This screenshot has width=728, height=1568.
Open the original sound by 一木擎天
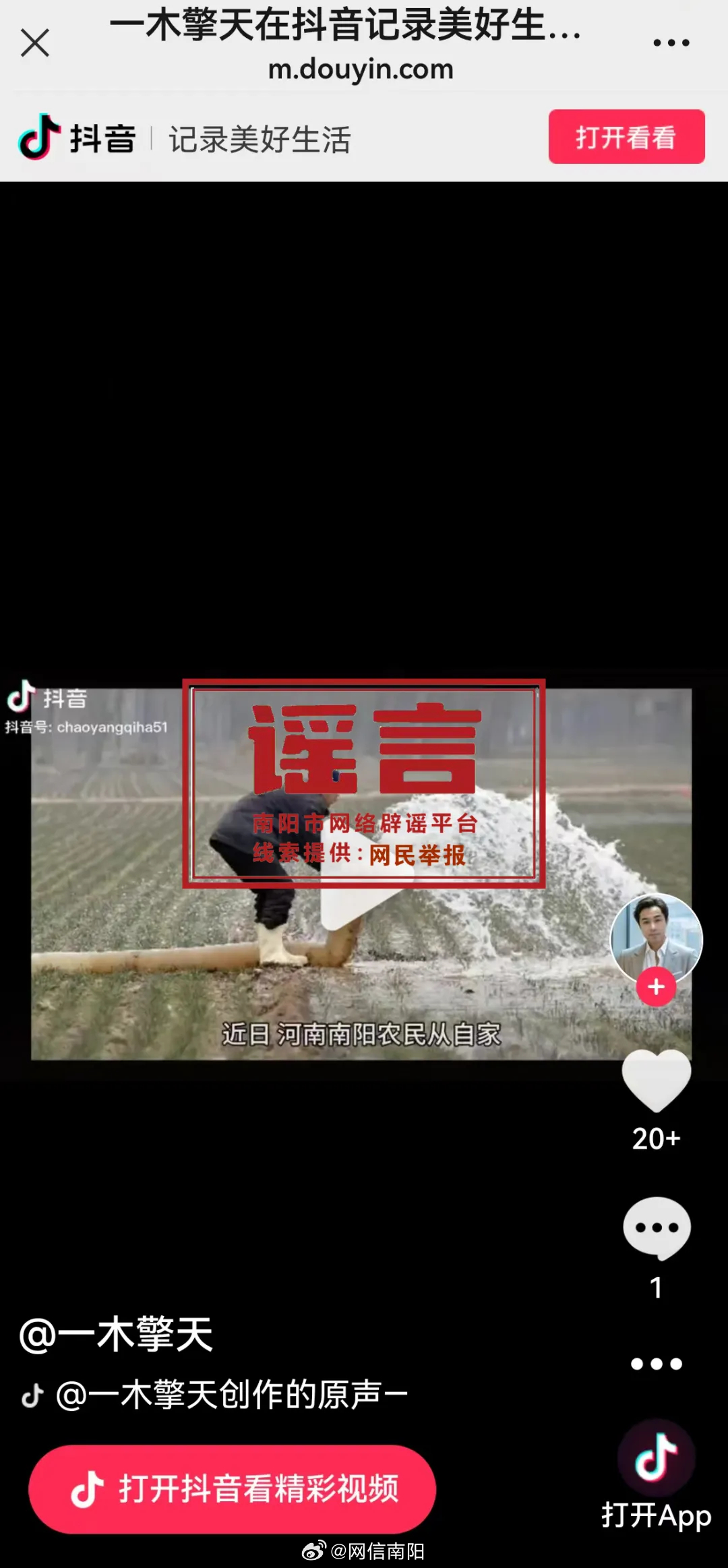pos(229,1395)
